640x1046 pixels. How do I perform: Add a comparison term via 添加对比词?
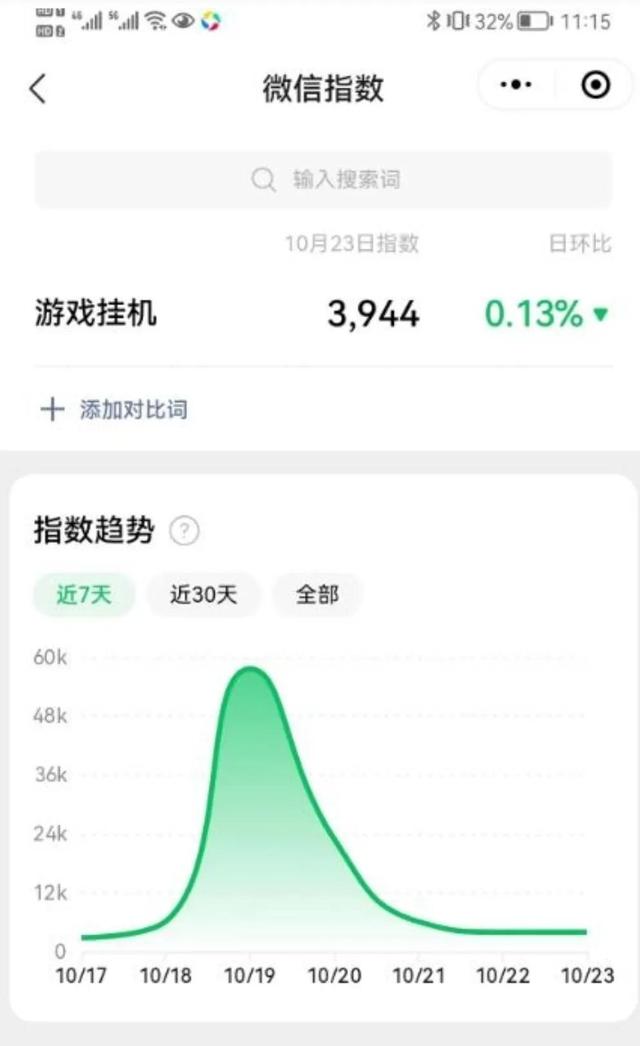tap(114, 409)
